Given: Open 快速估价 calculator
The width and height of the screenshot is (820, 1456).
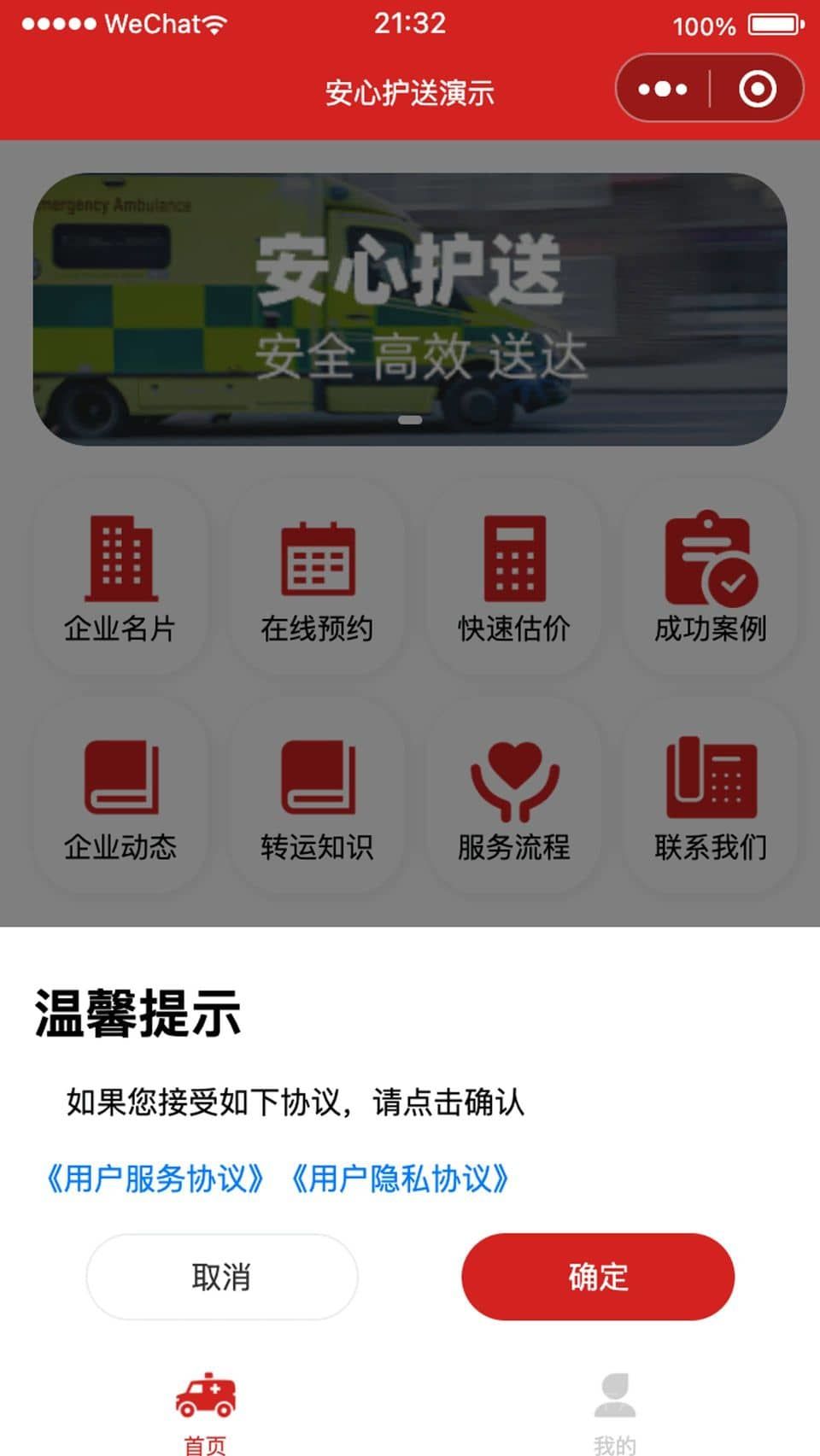Looking at the screenshot, I should click(x=513, y=578).
